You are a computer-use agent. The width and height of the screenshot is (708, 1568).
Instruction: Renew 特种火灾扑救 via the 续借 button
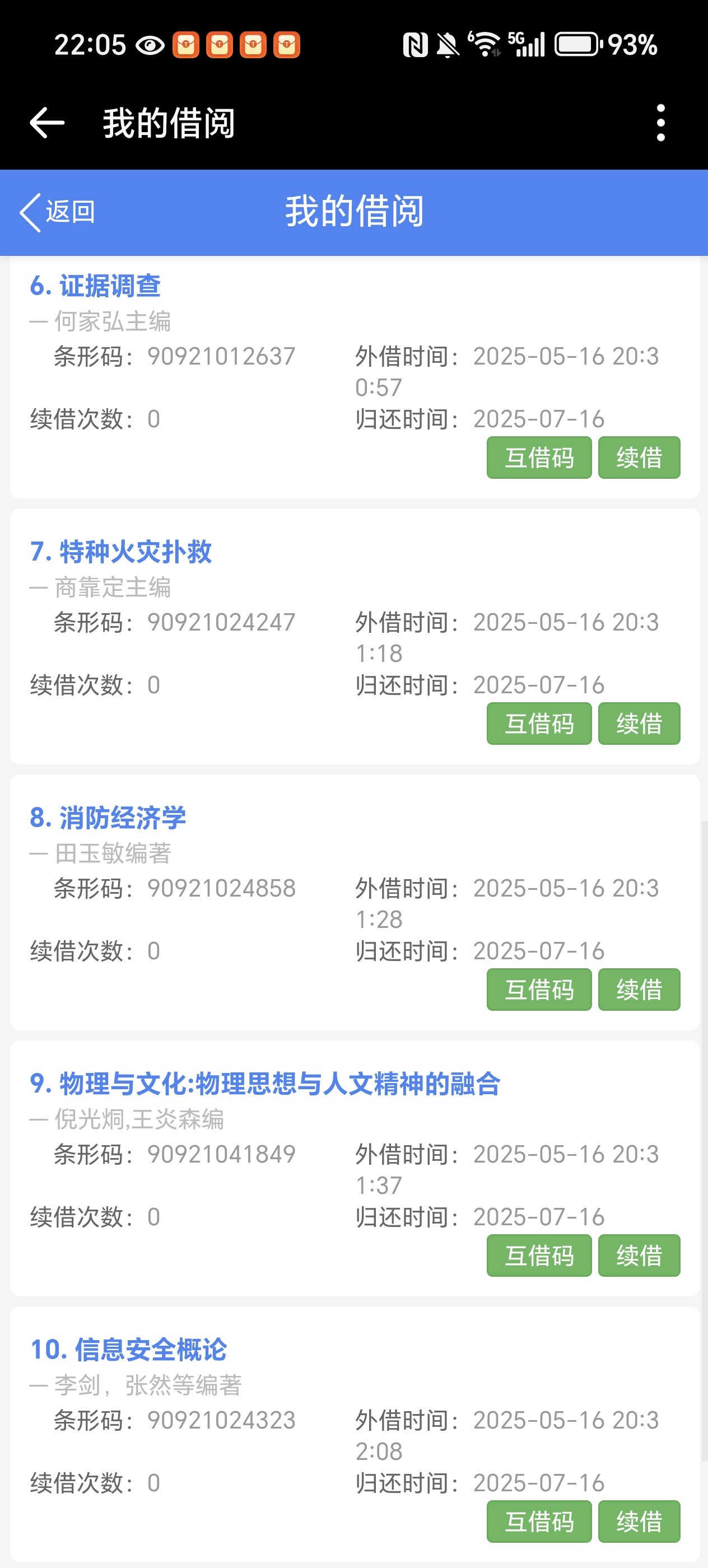coord(639,724)
